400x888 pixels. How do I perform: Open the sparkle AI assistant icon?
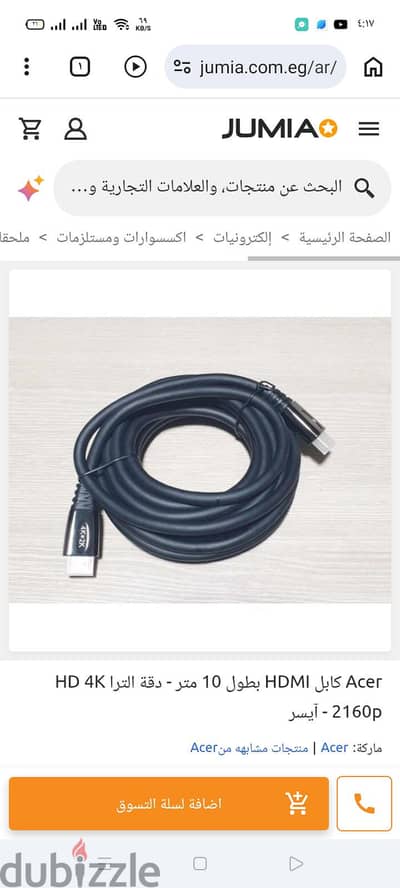(x=31, y=188)
